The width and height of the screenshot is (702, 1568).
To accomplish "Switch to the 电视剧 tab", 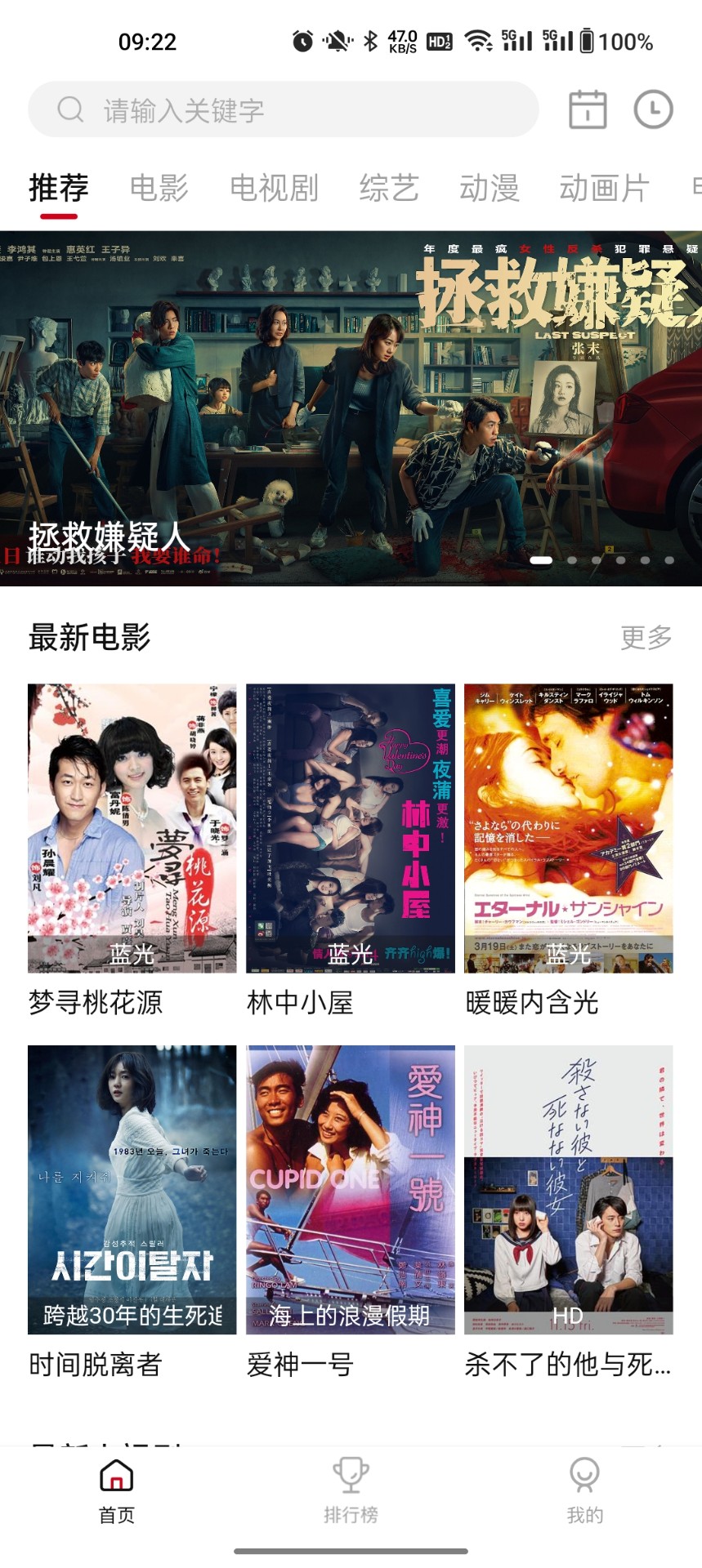I will (273, 187).
